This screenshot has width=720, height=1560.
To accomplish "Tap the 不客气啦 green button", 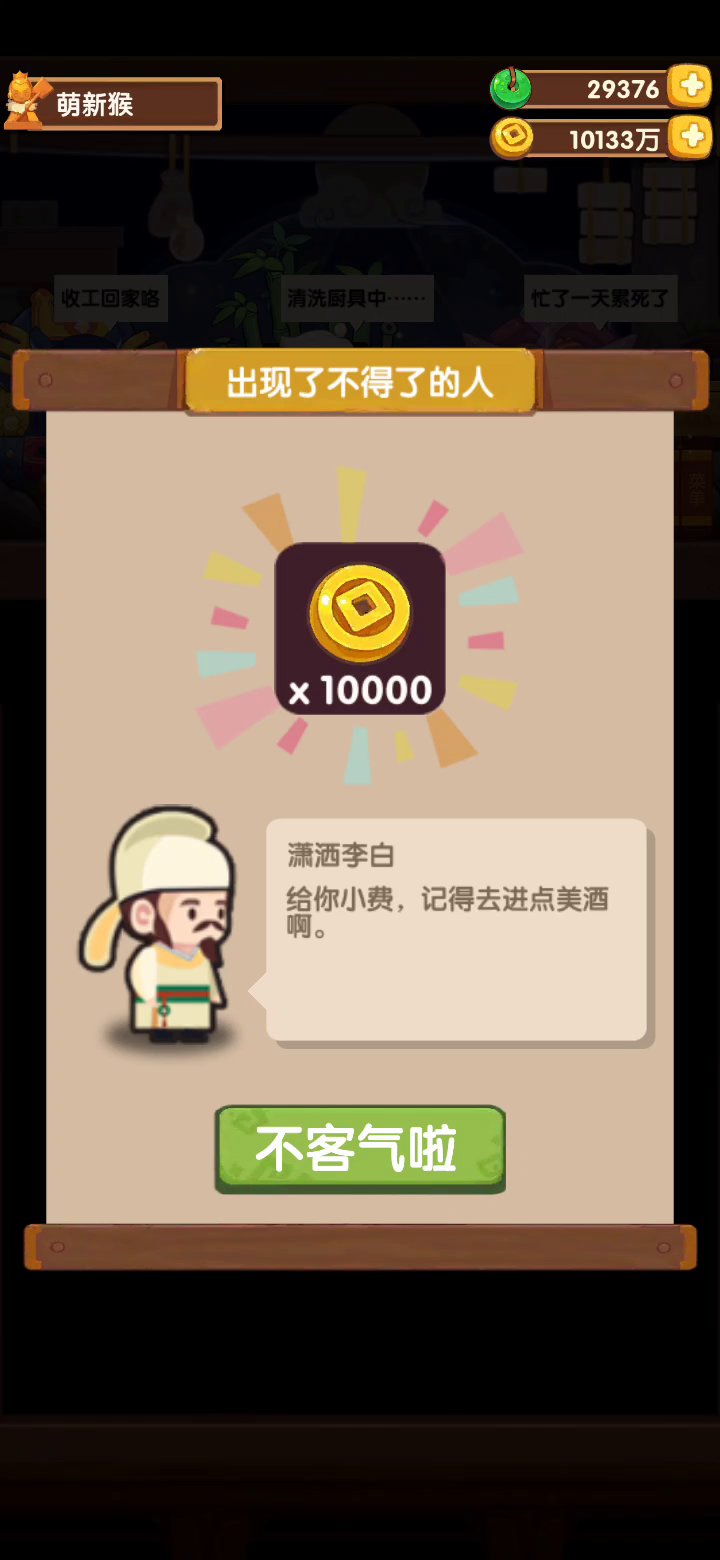I will (360, 1149).
